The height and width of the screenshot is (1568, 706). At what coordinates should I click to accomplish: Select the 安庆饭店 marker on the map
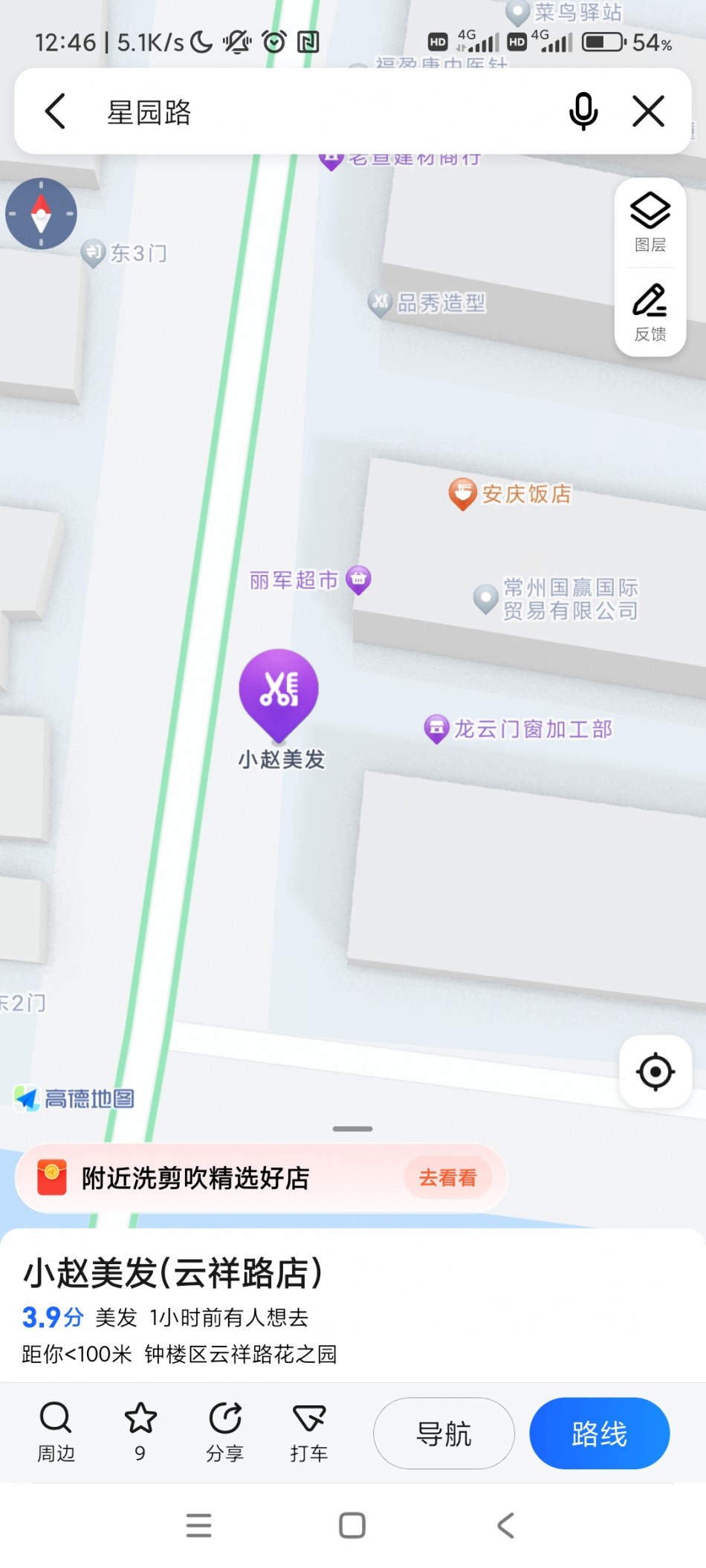462,494
